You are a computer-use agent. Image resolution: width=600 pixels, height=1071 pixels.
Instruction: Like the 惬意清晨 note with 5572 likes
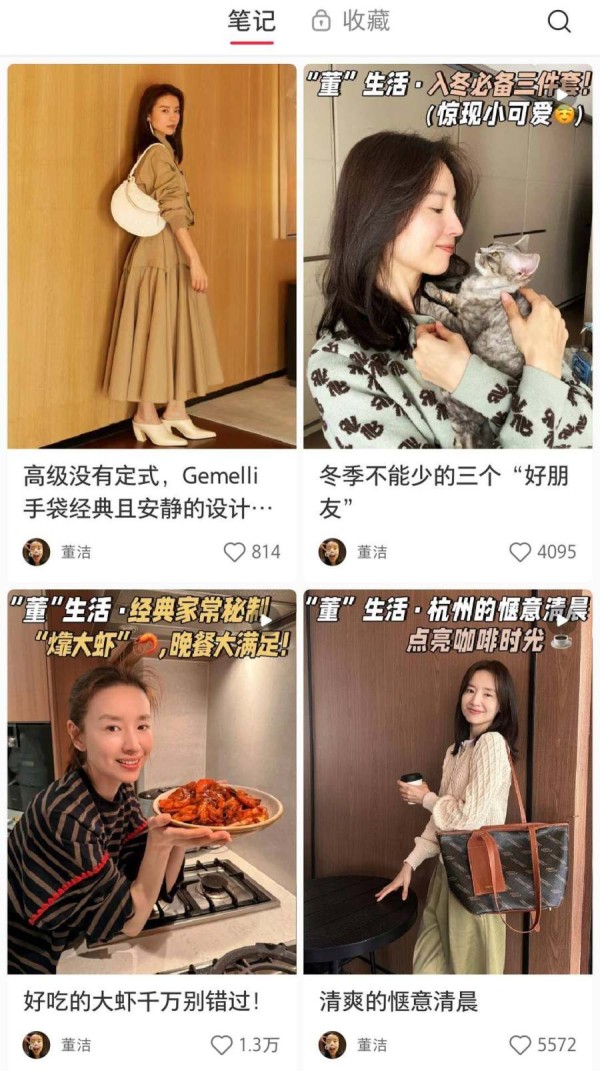click(520, 1045)
